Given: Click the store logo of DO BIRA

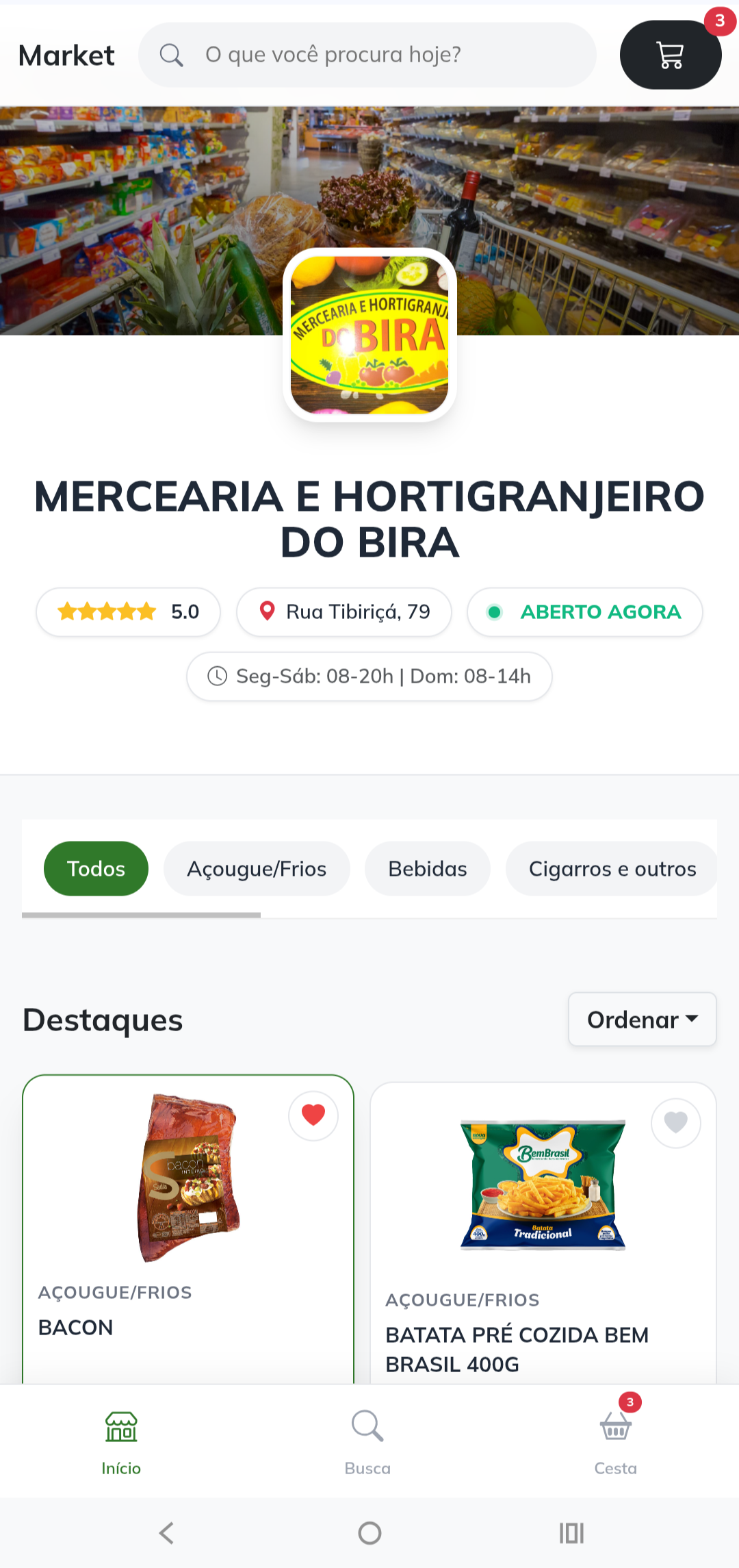Looking at the screenshot, I should pyautogui.click(x=369, y=333).
